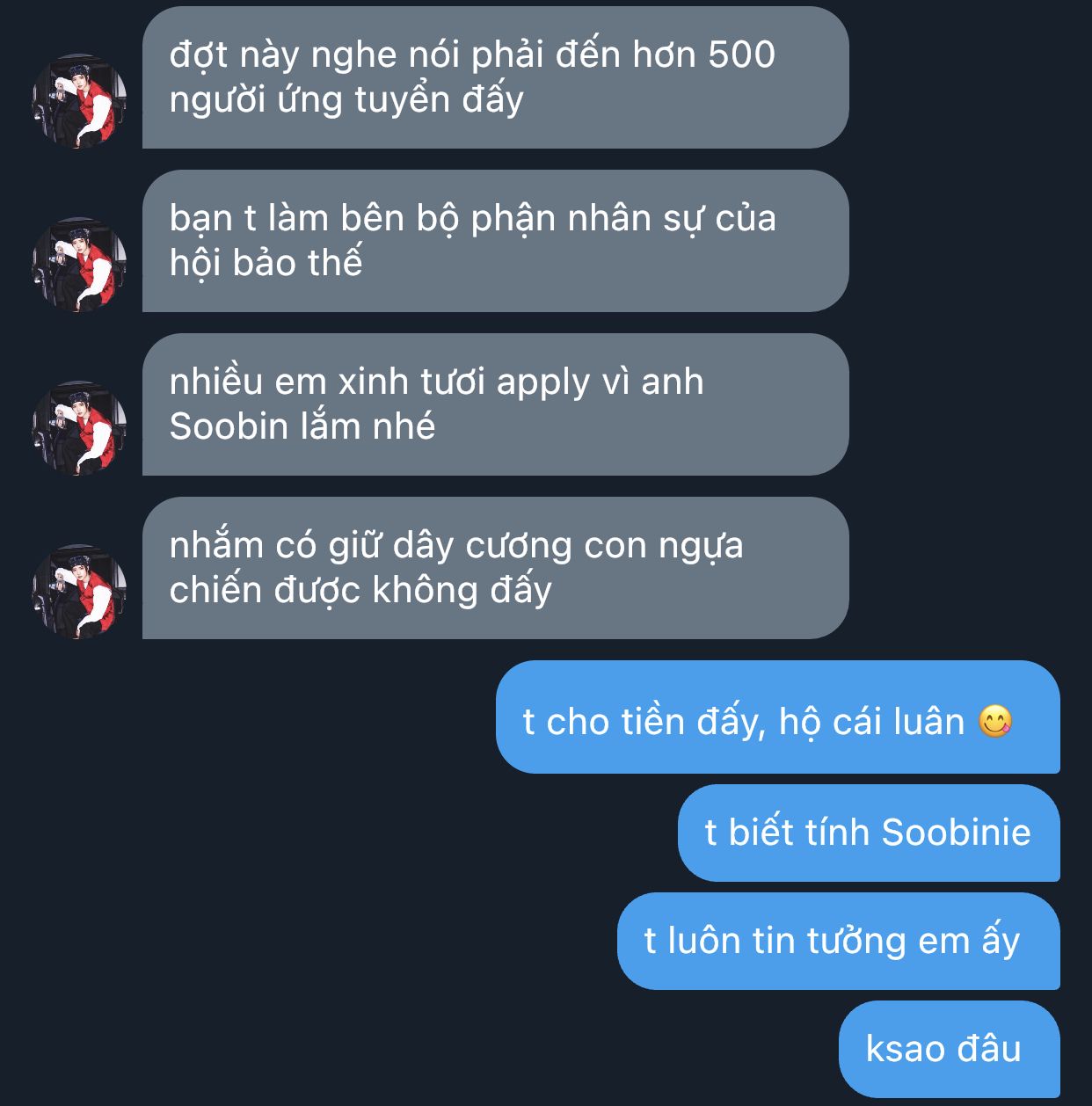Open sender's avatar beside the "hơn 500 người ứng tuyển" message

[x=79, y=101]
